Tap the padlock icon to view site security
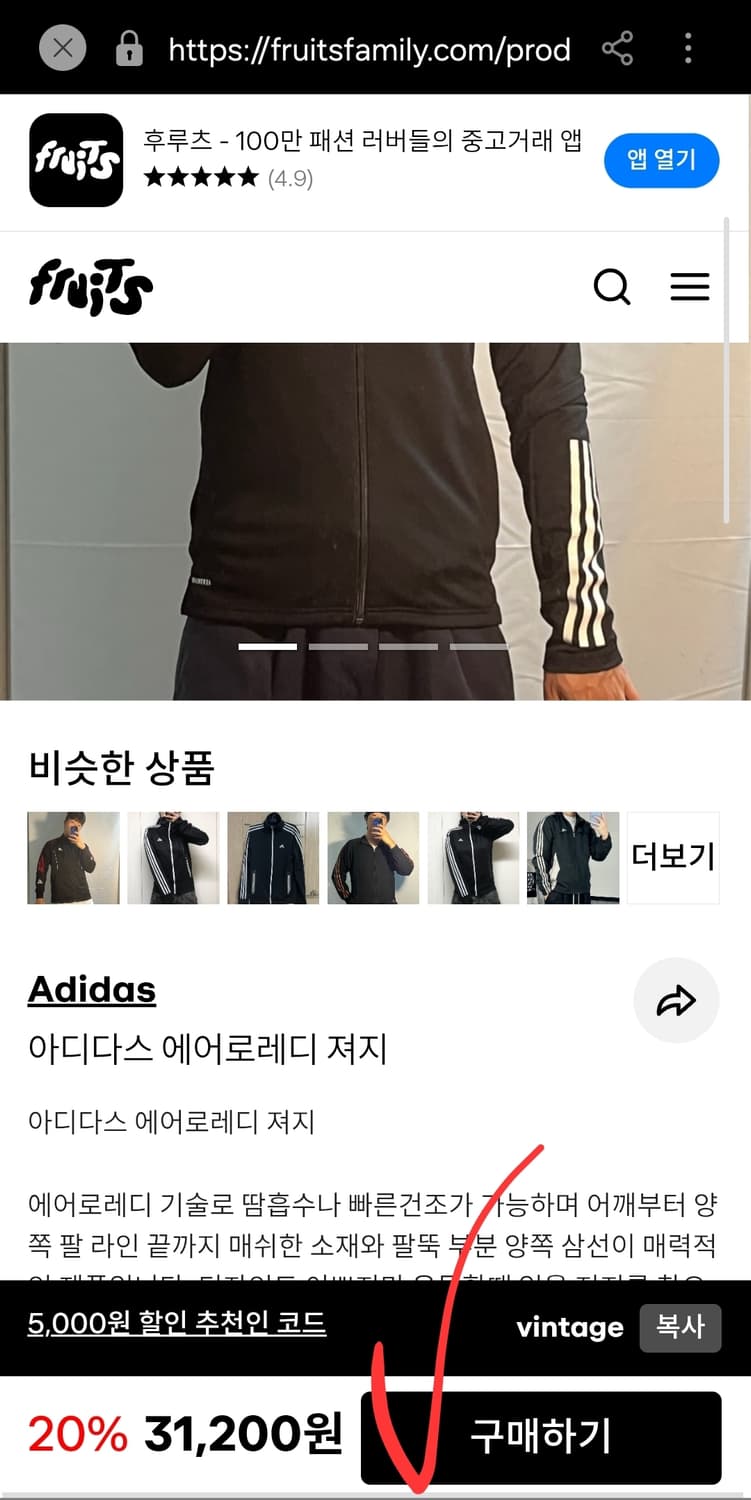The width and height of the screenshot is (751, 1500). pyautogui.click(x=128, y=47)
